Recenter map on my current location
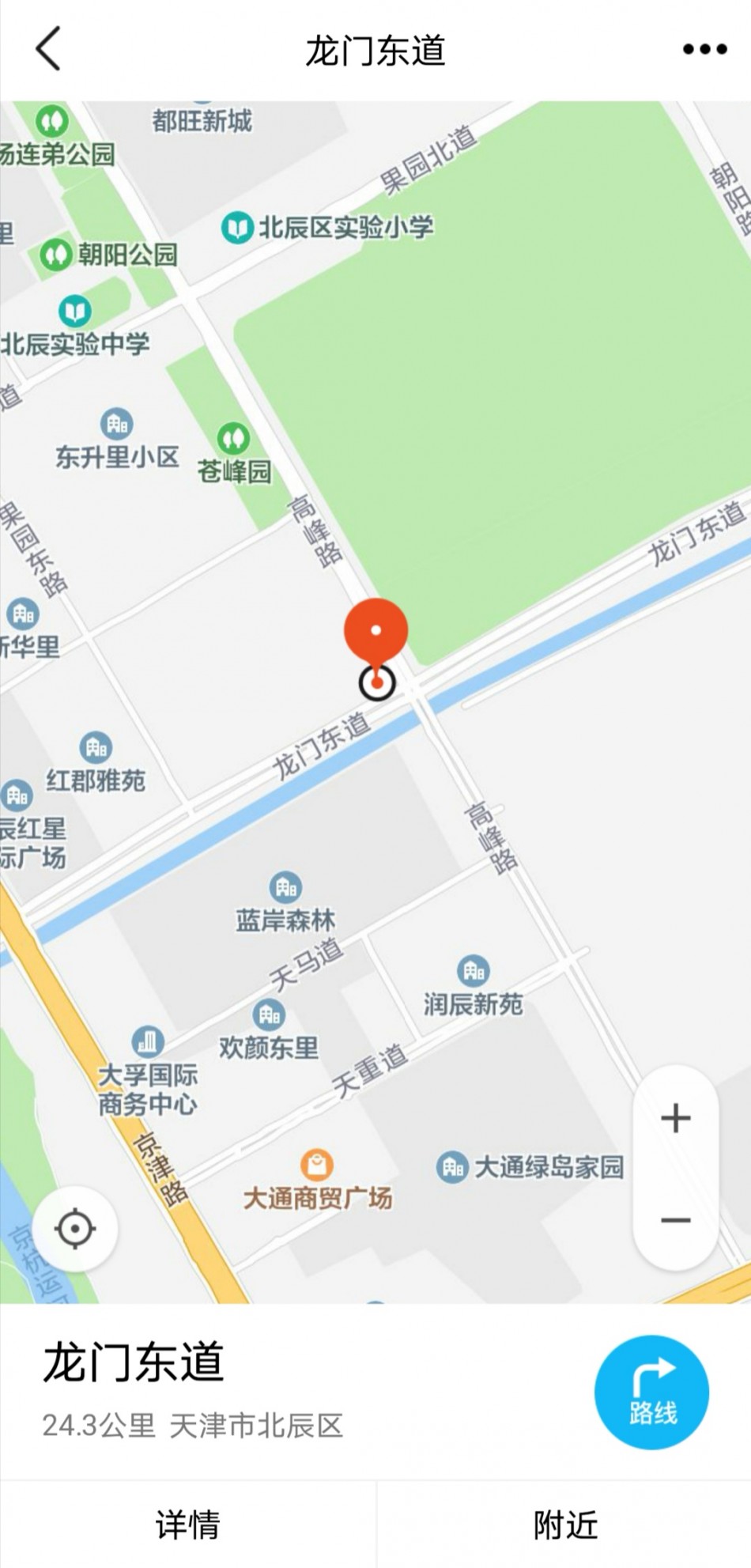 tap(75, 1229)
